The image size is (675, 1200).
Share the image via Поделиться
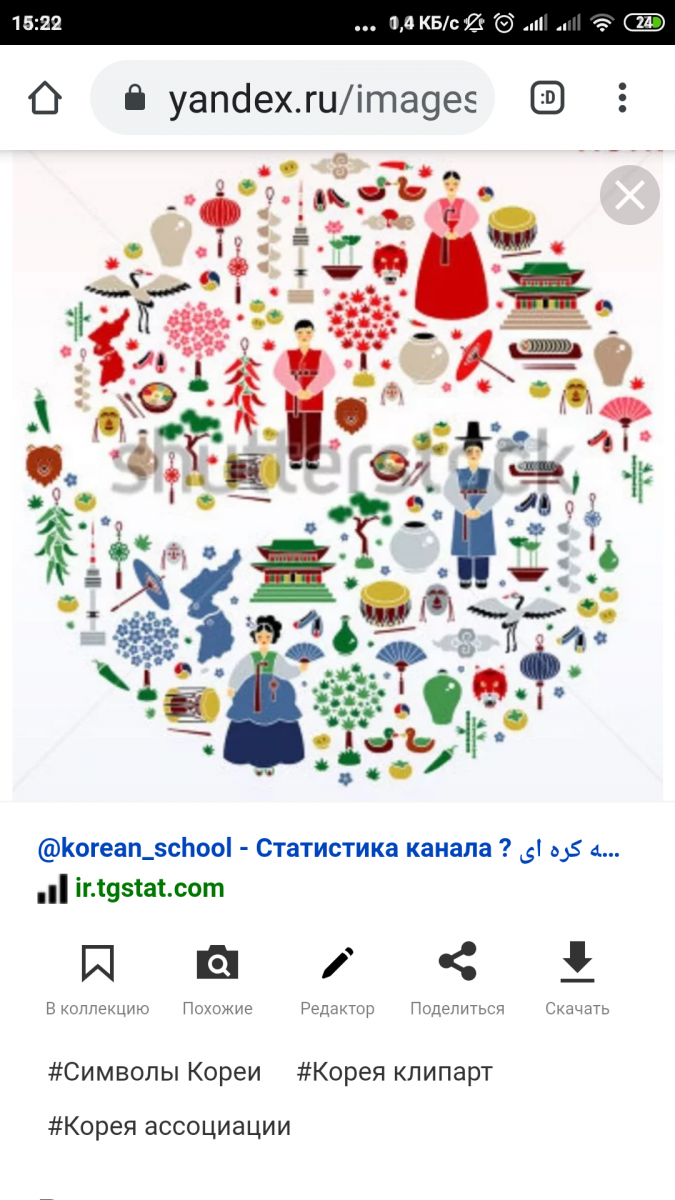[457, 980]
